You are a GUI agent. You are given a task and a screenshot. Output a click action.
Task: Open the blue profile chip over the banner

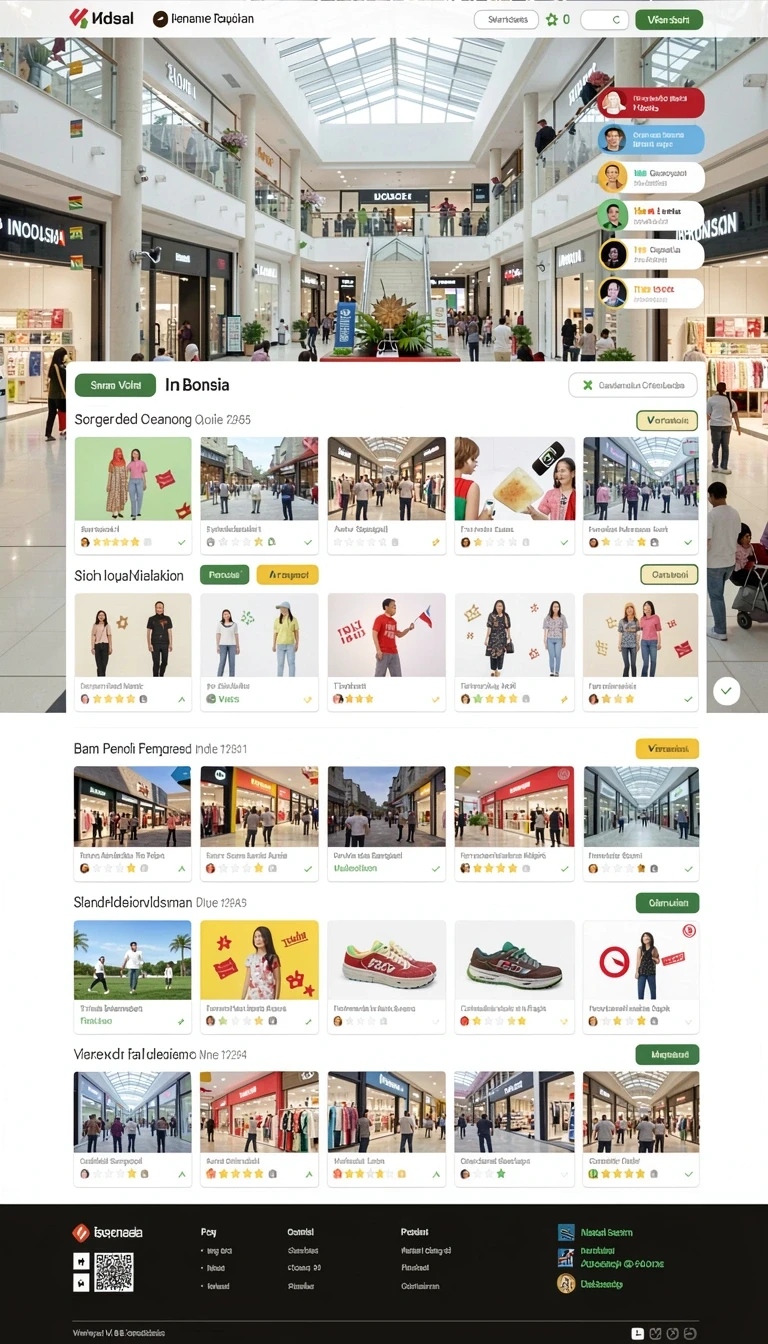(651, 139)
